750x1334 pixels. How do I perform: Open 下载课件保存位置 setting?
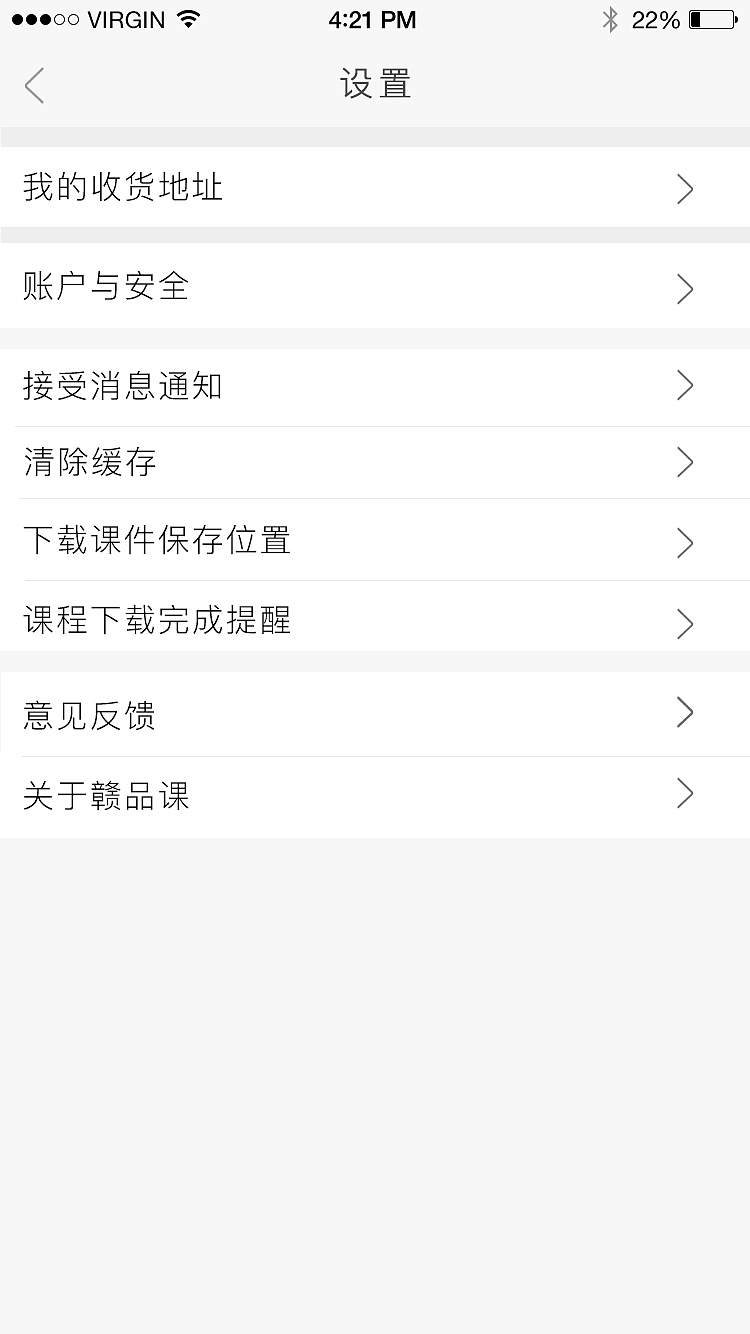pos(374,541)
